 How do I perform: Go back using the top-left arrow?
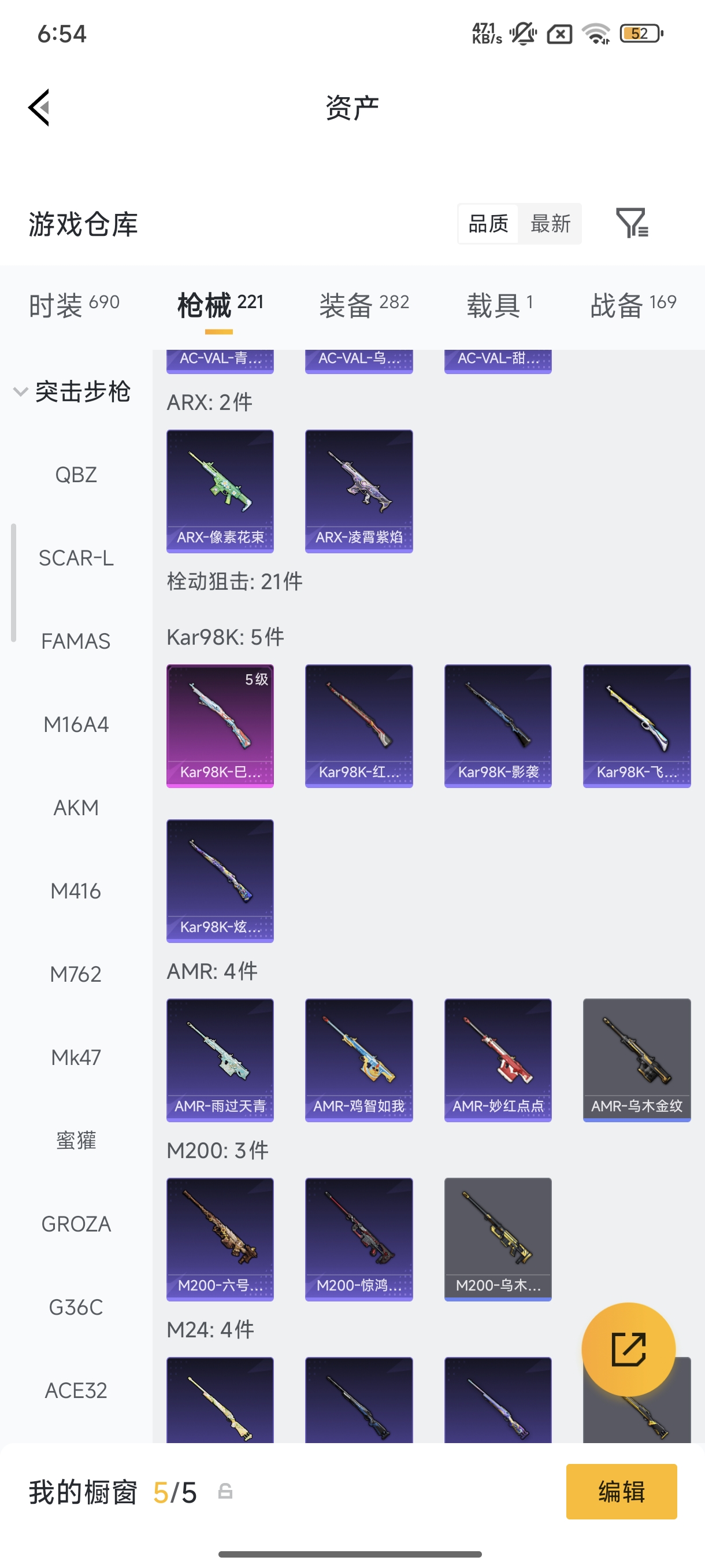pyautogui.click(x=39, y=108)
